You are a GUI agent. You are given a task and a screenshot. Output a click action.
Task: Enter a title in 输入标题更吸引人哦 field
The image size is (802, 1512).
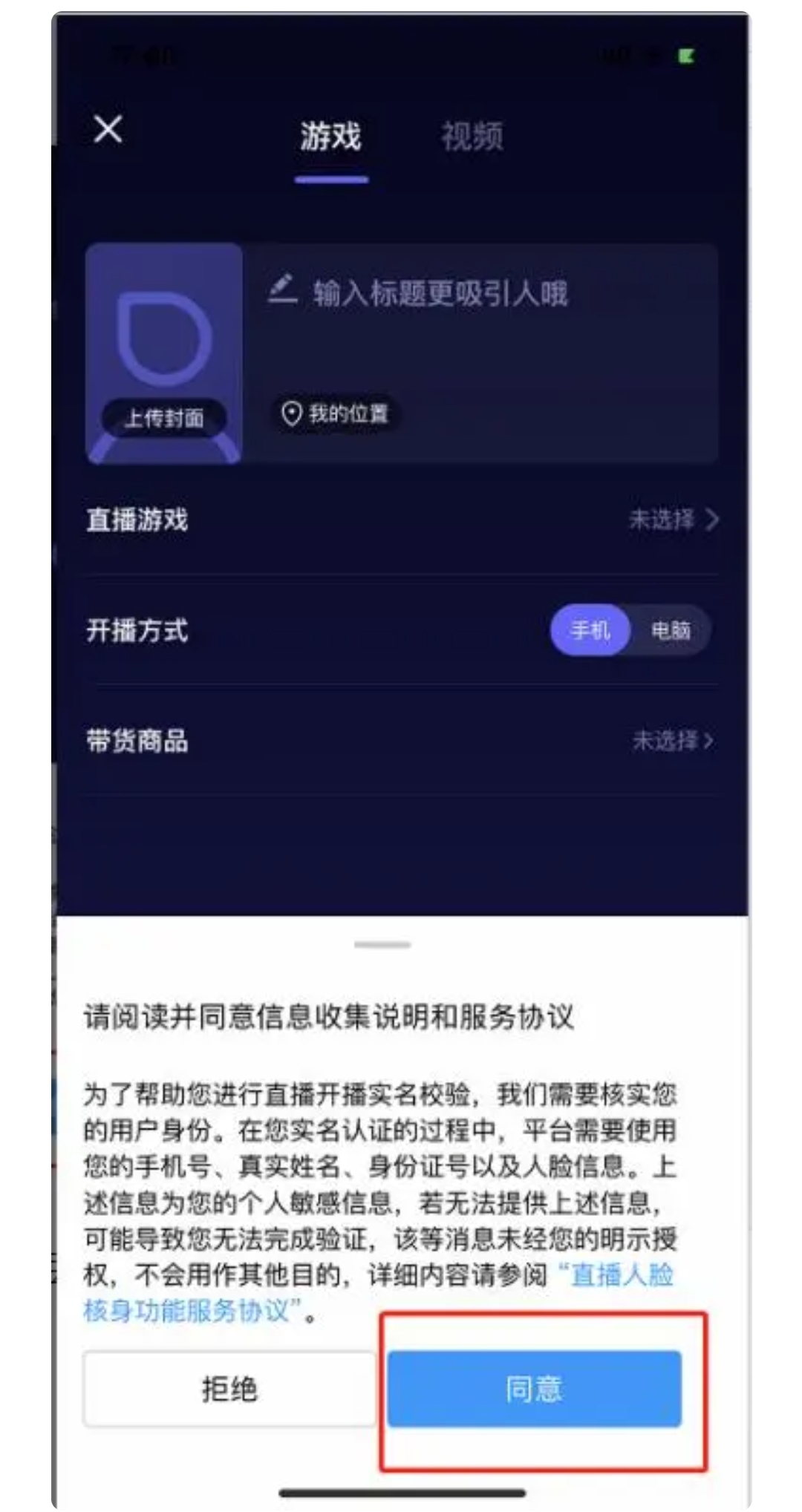[x=440, y=294]
